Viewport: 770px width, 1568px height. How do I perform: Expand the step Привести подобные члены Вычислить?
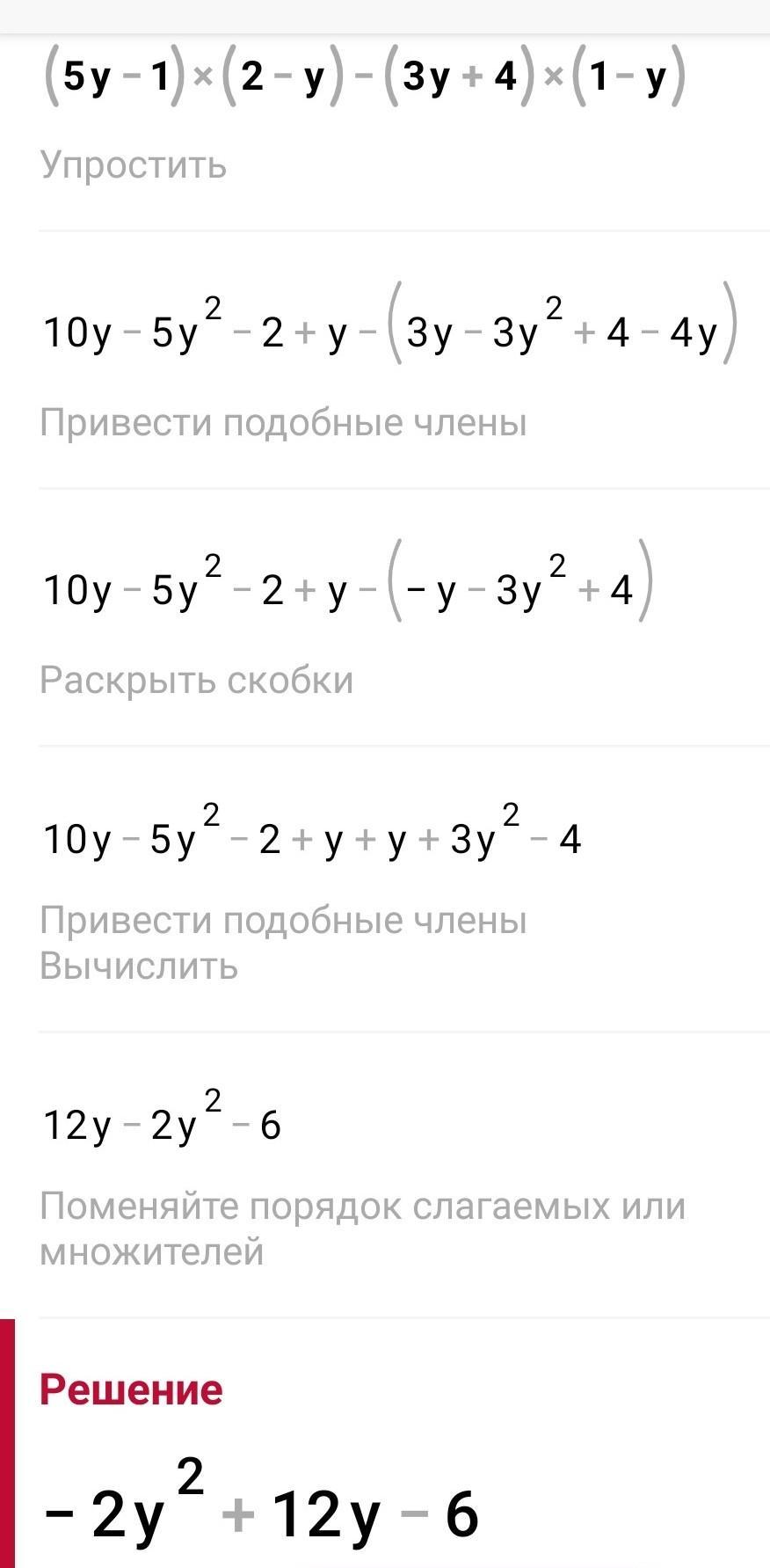(x=282, y=943)
